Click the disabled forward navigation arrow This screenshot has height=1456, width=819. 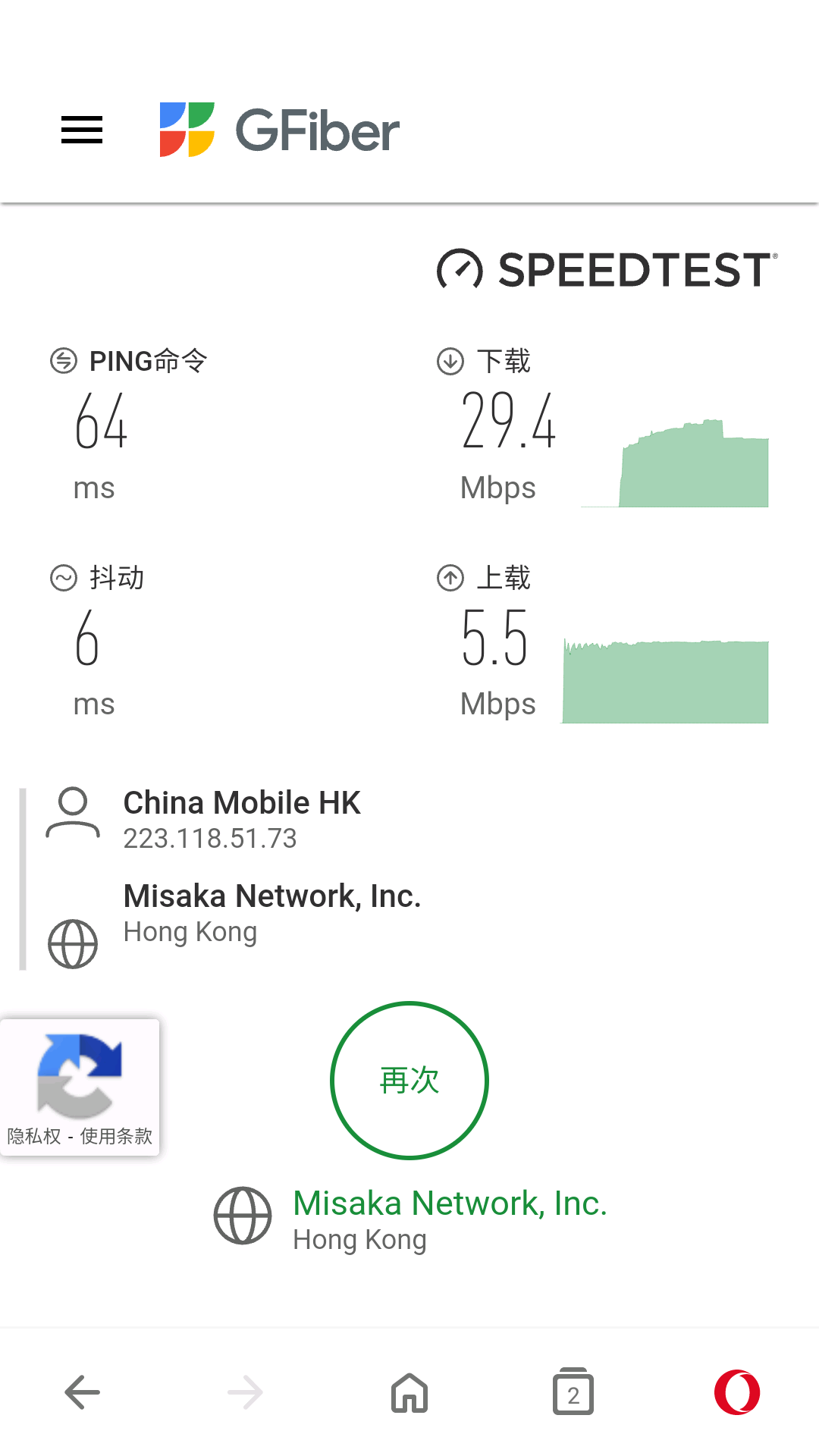pos(246,1392)
